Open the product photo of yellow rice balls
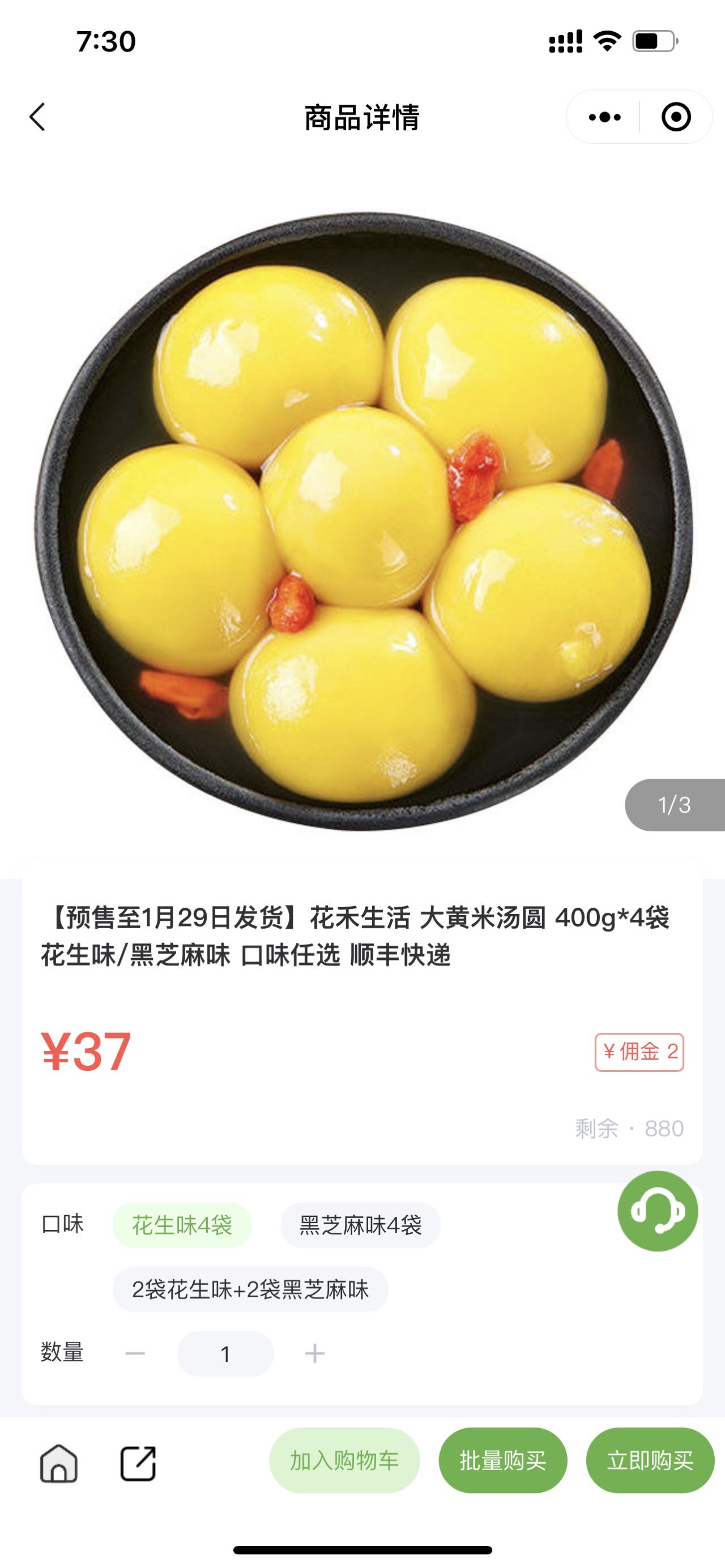725x1568 pixels. (x=363, y=520)
